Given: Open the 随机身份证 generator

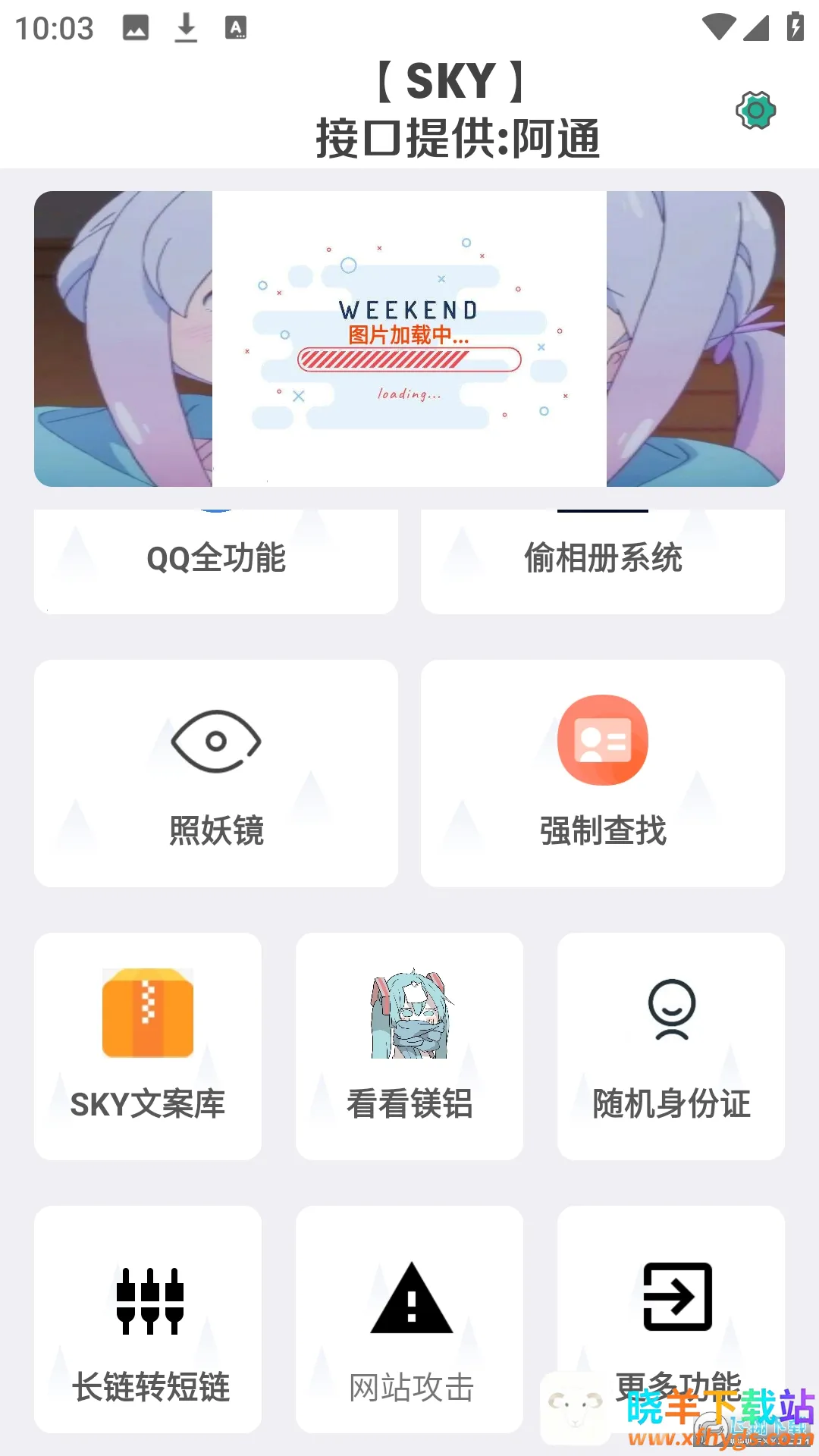Looking at the screenshot, I should pos(671,1046).
